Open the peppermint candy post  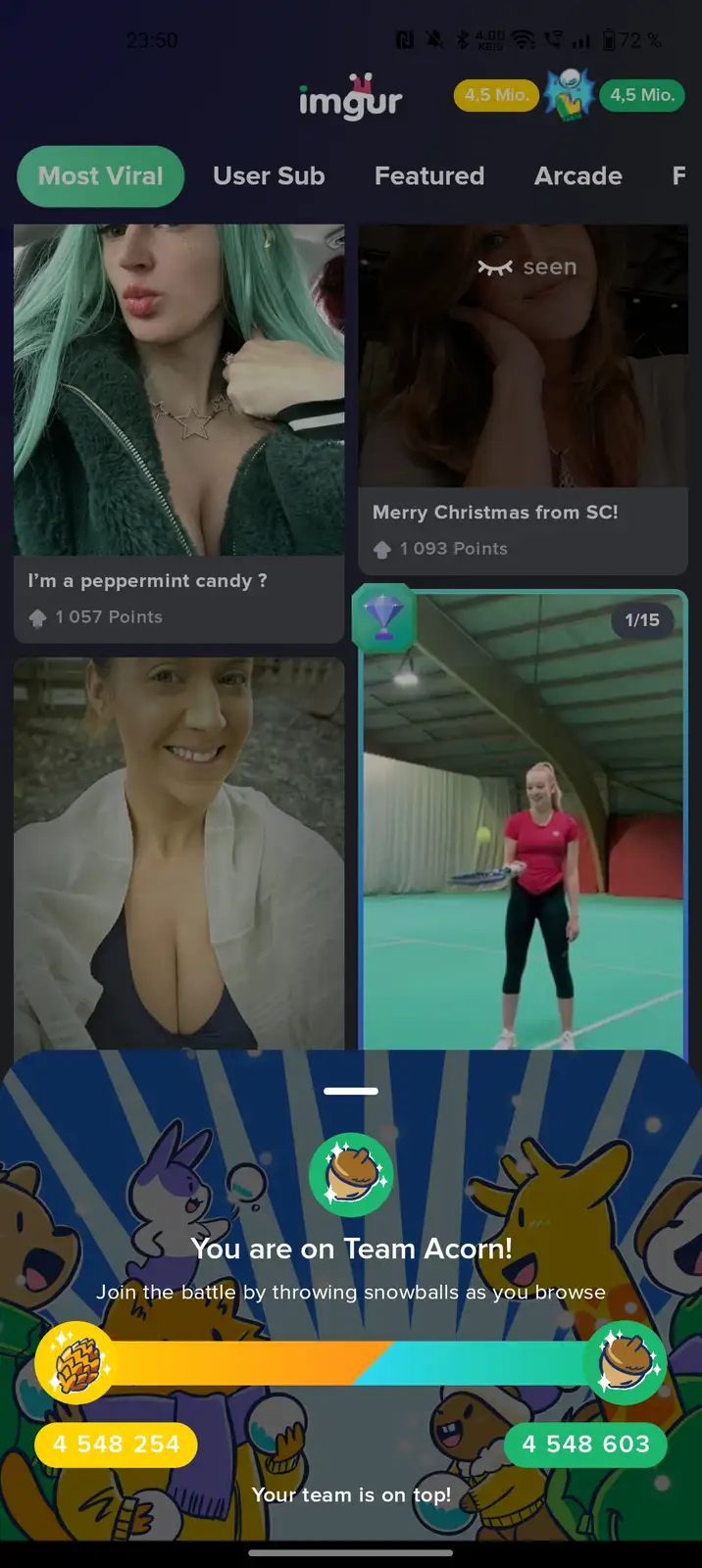179,433
